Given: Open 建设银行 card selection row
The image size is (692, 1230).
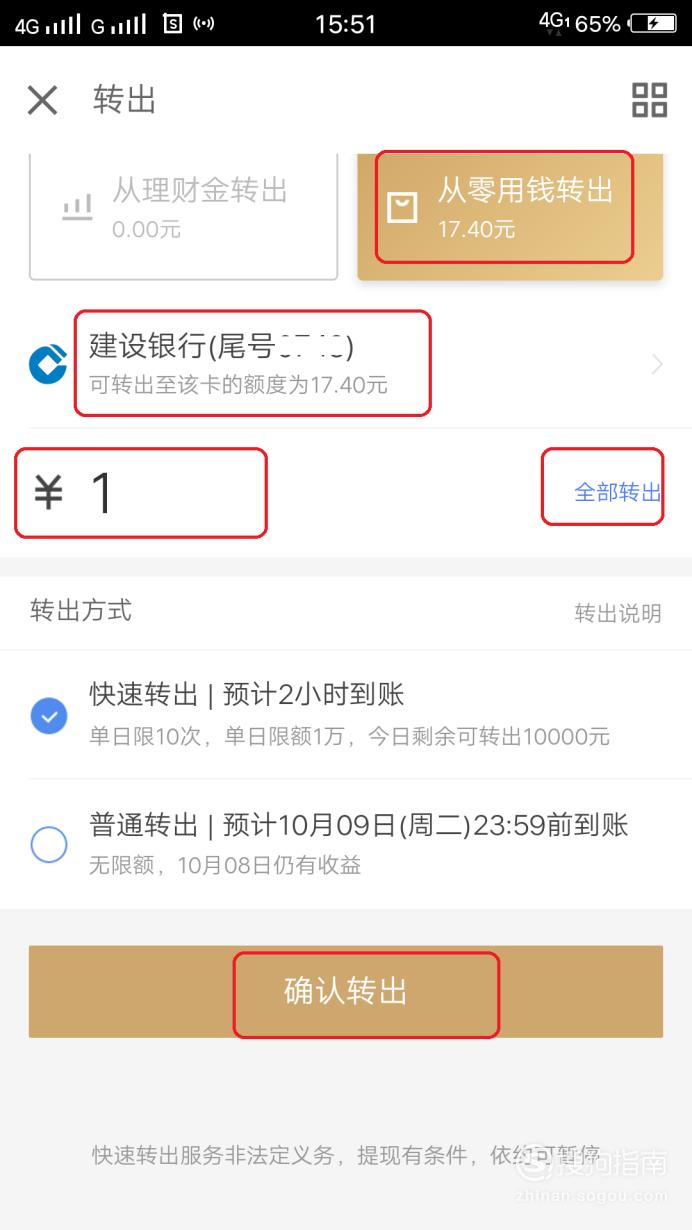Looking at the screenshot, I should tap(346, 364).
